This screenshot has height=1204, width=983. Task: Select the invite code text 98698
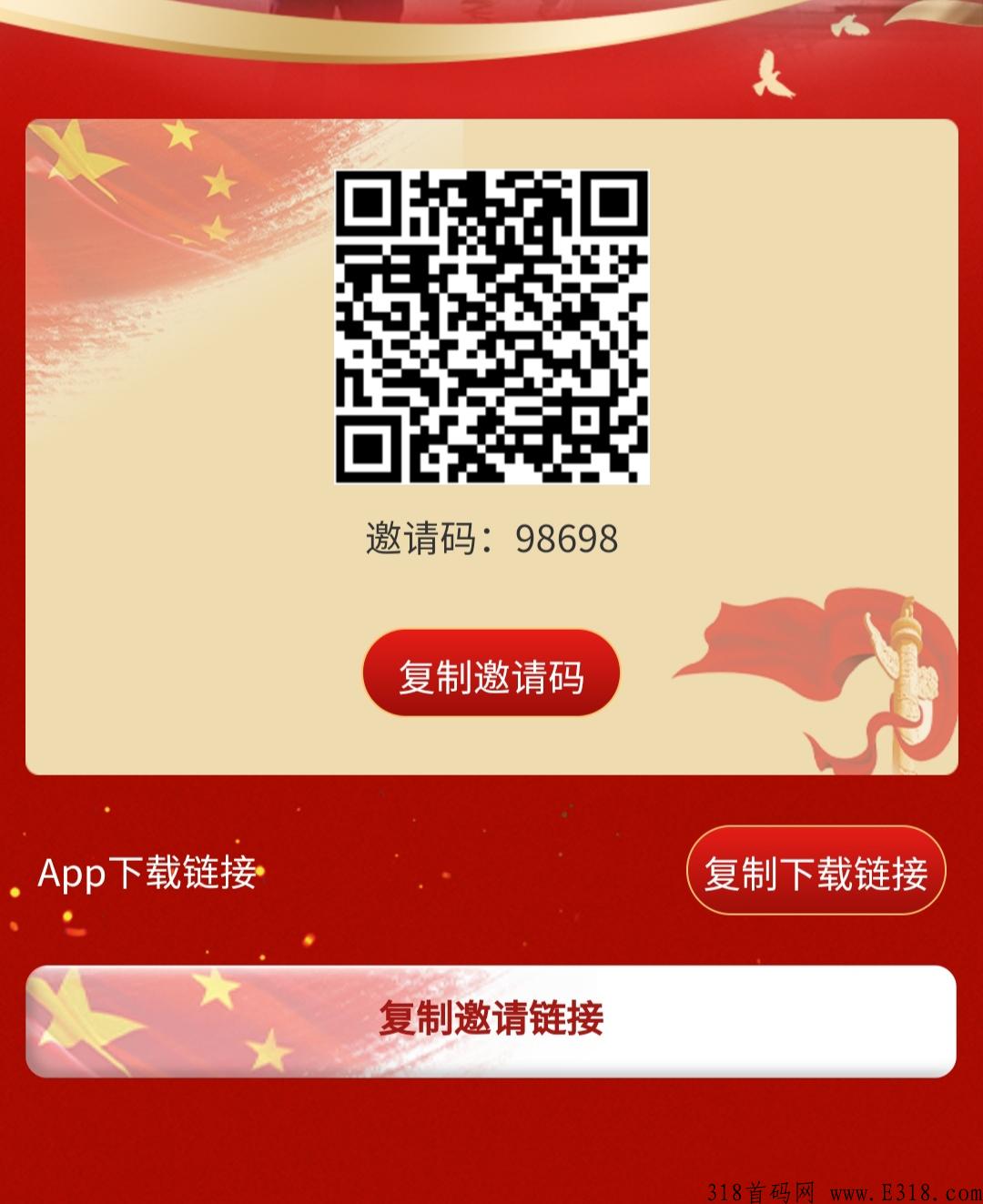pyautogui.click(x=566, y=539)
